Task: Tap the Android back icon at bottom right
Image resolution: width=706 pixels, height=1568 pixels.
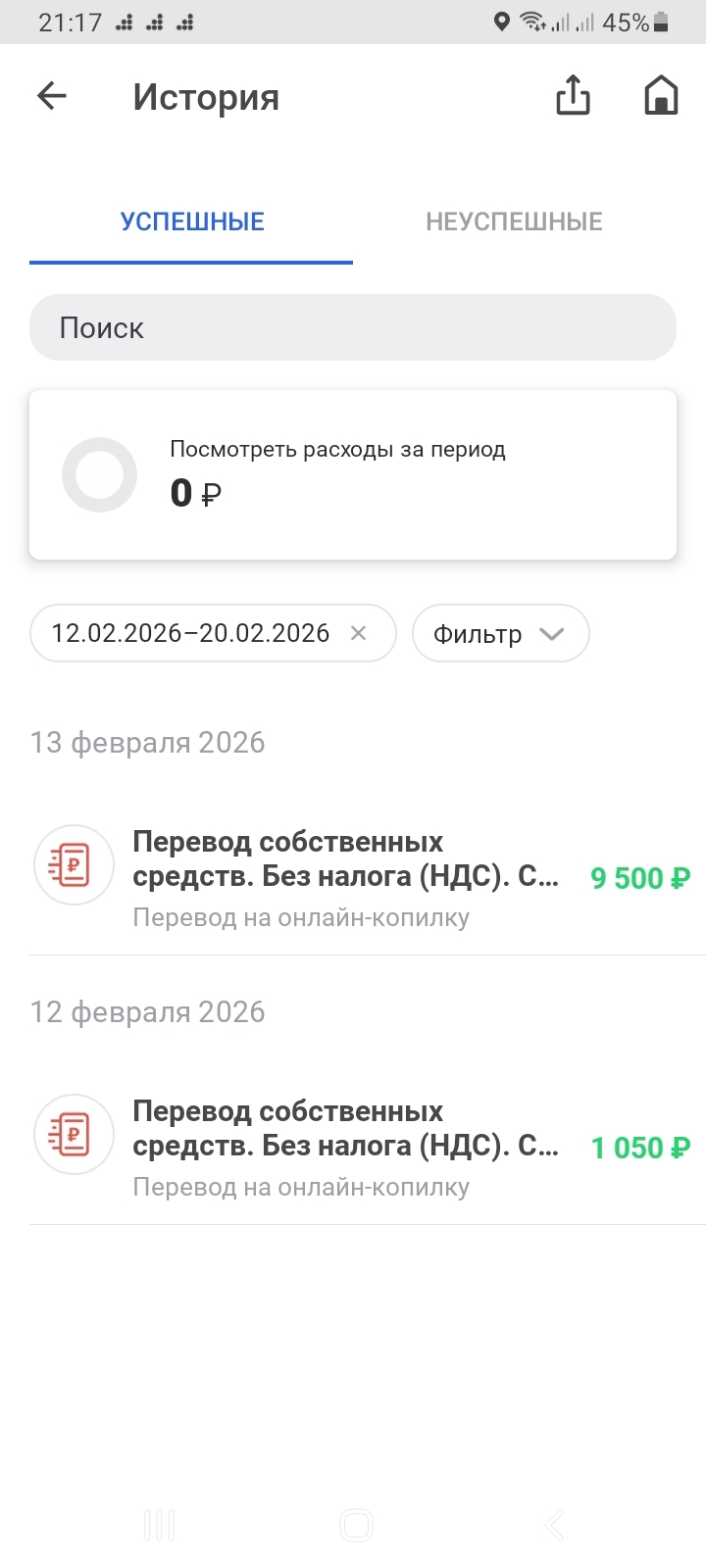Action: tap(552, 1525)
